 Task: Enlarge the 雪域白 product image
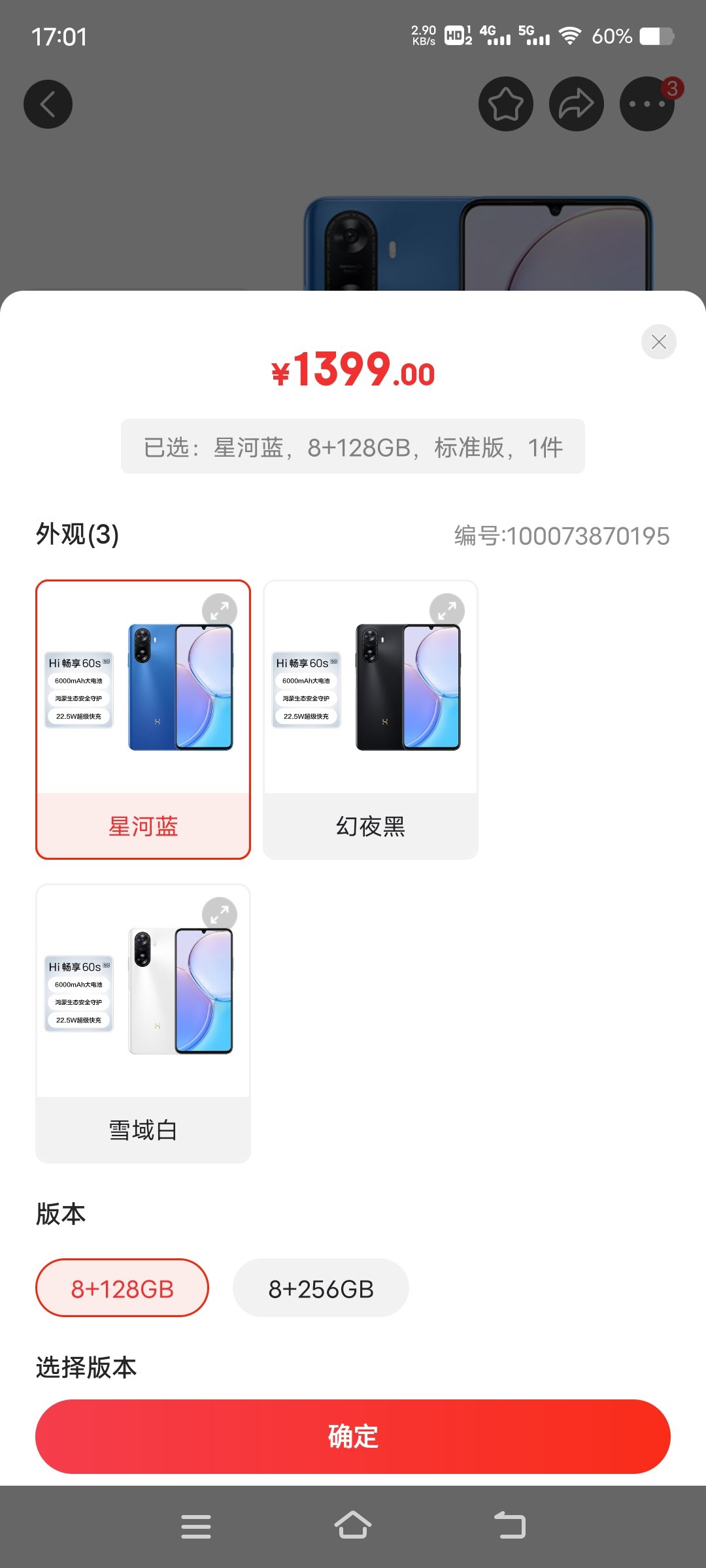pos(219,914)
